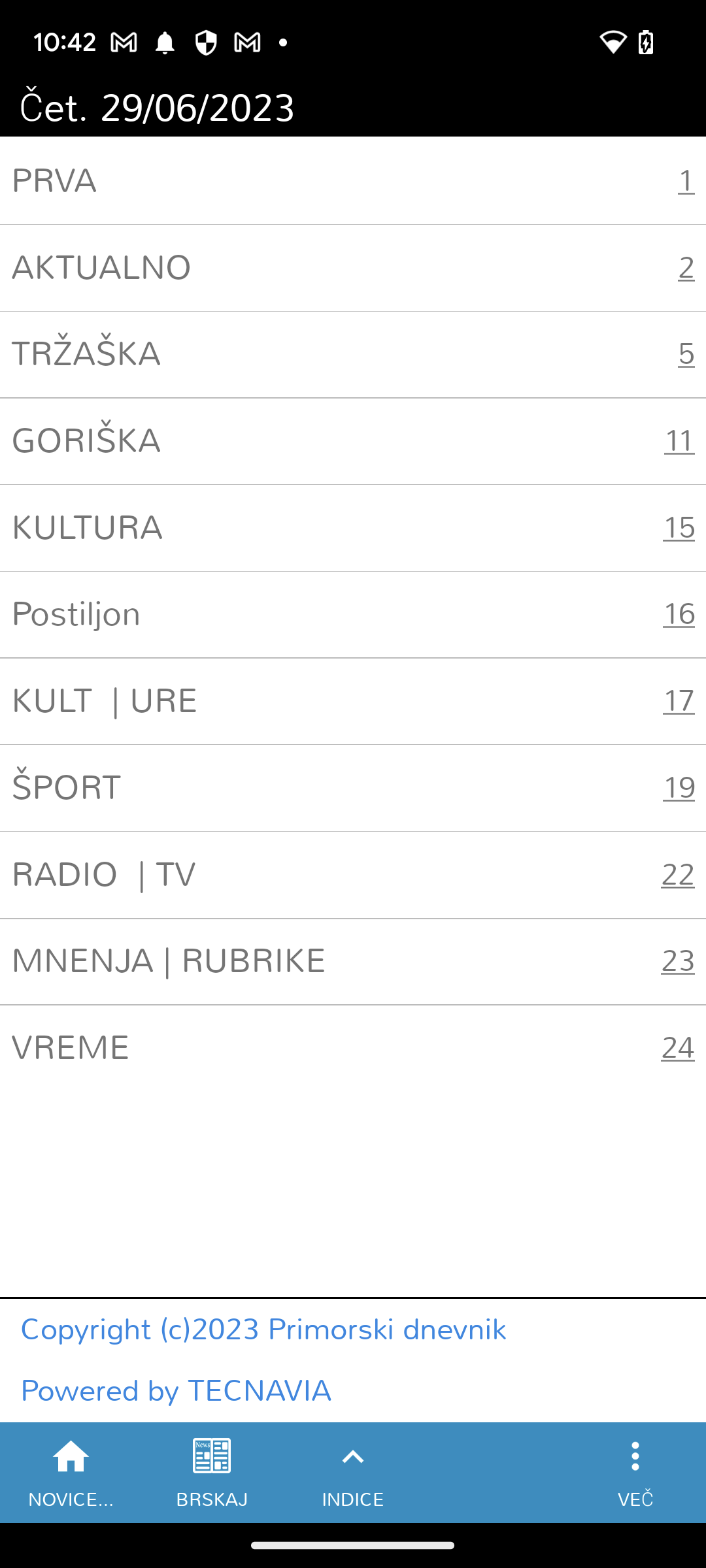Viewport: 706px width, 1568px height.
Task: Open the VREME section
Action: coord(353,1048)
